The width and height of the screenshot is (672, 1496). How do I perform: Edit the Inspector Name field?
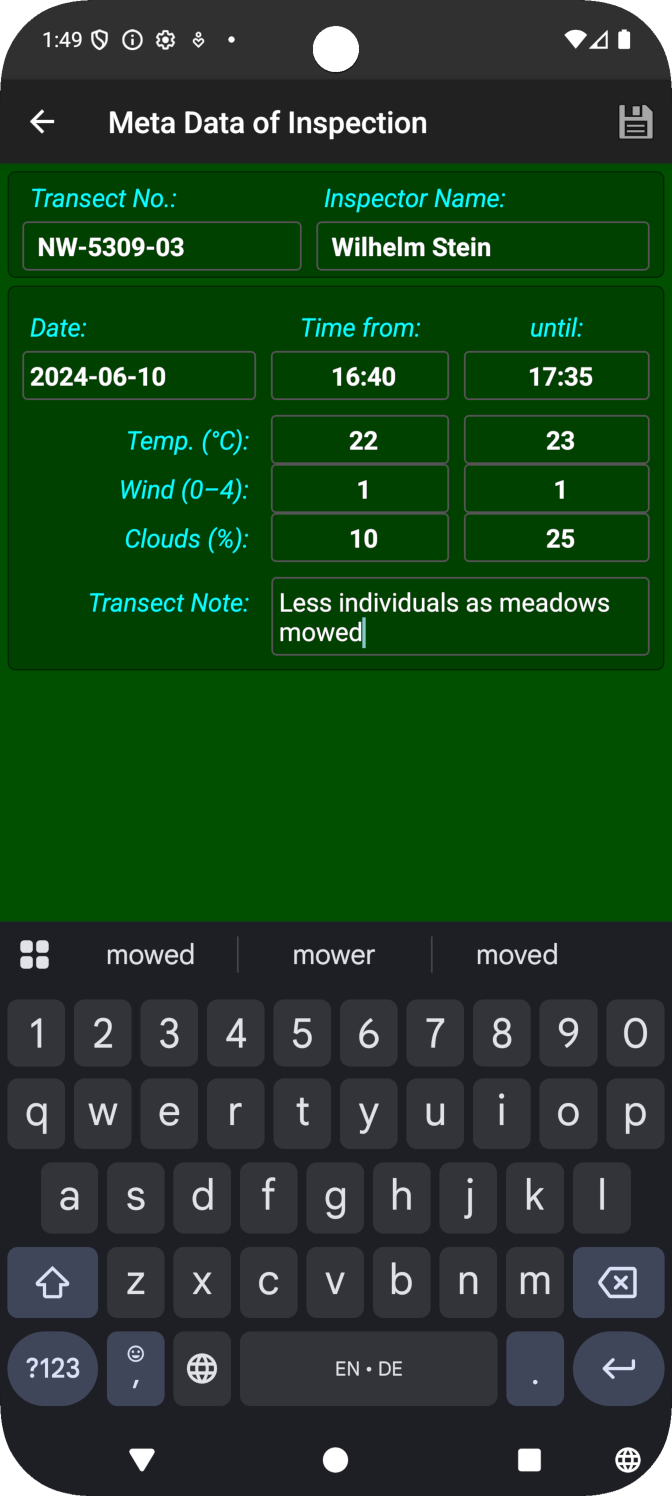[483, 247]
